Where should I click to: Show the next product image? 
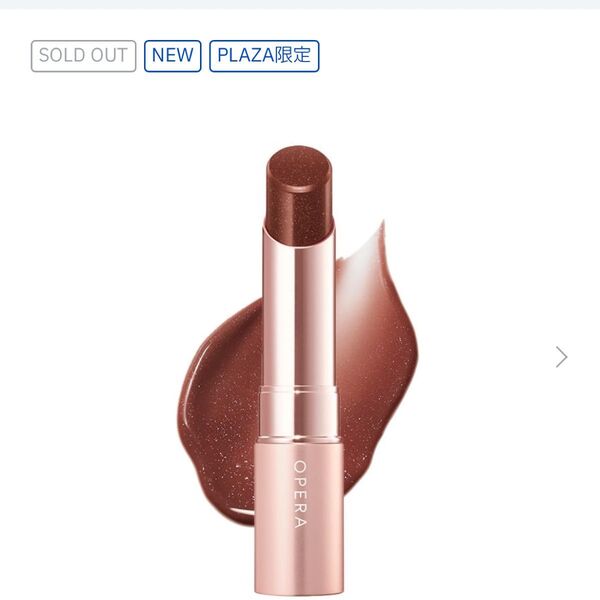point(561,357)
